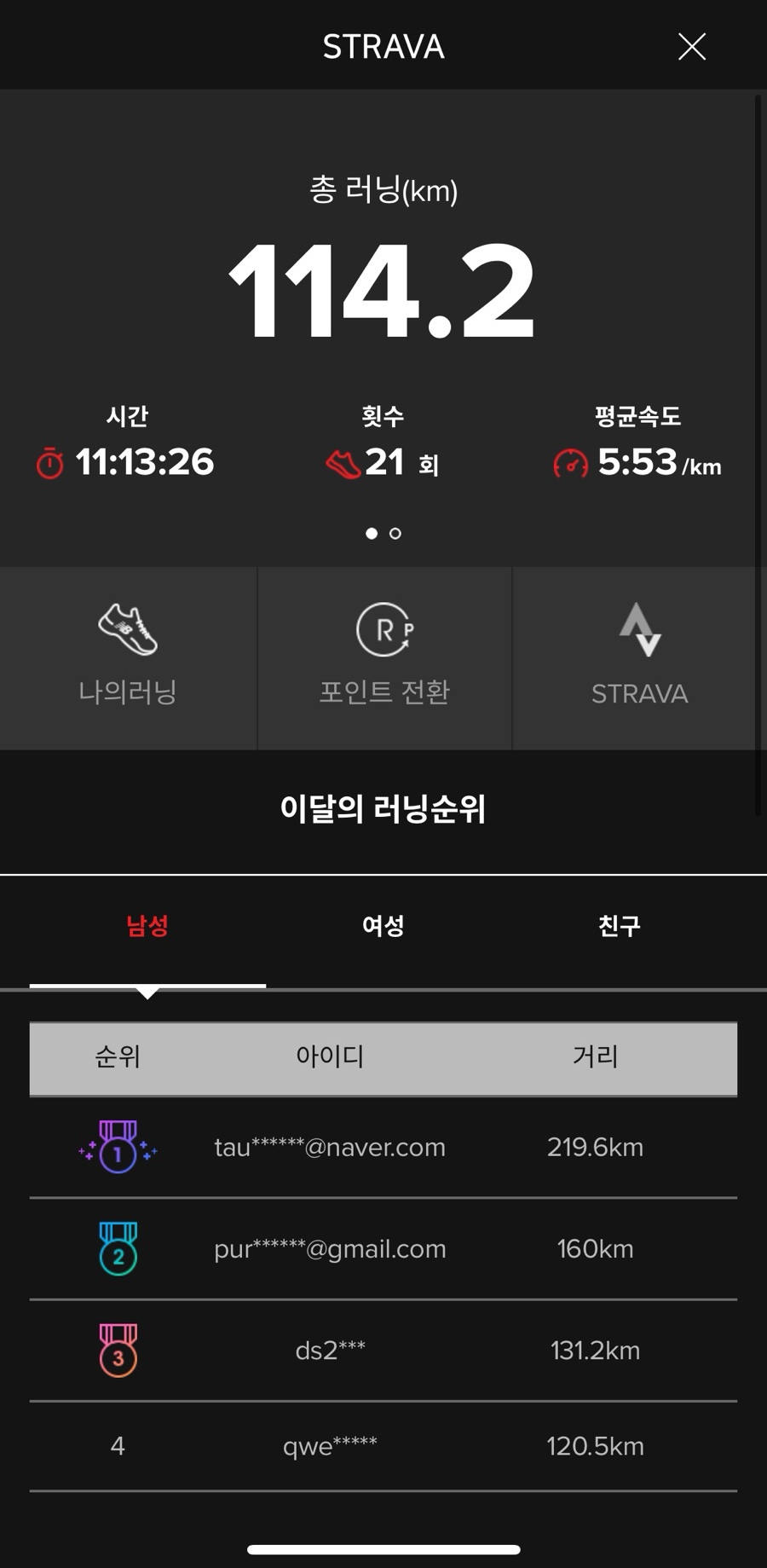Open the 나의러닝 section
The height and width of the screenshot is (1568, 767).
128,658
